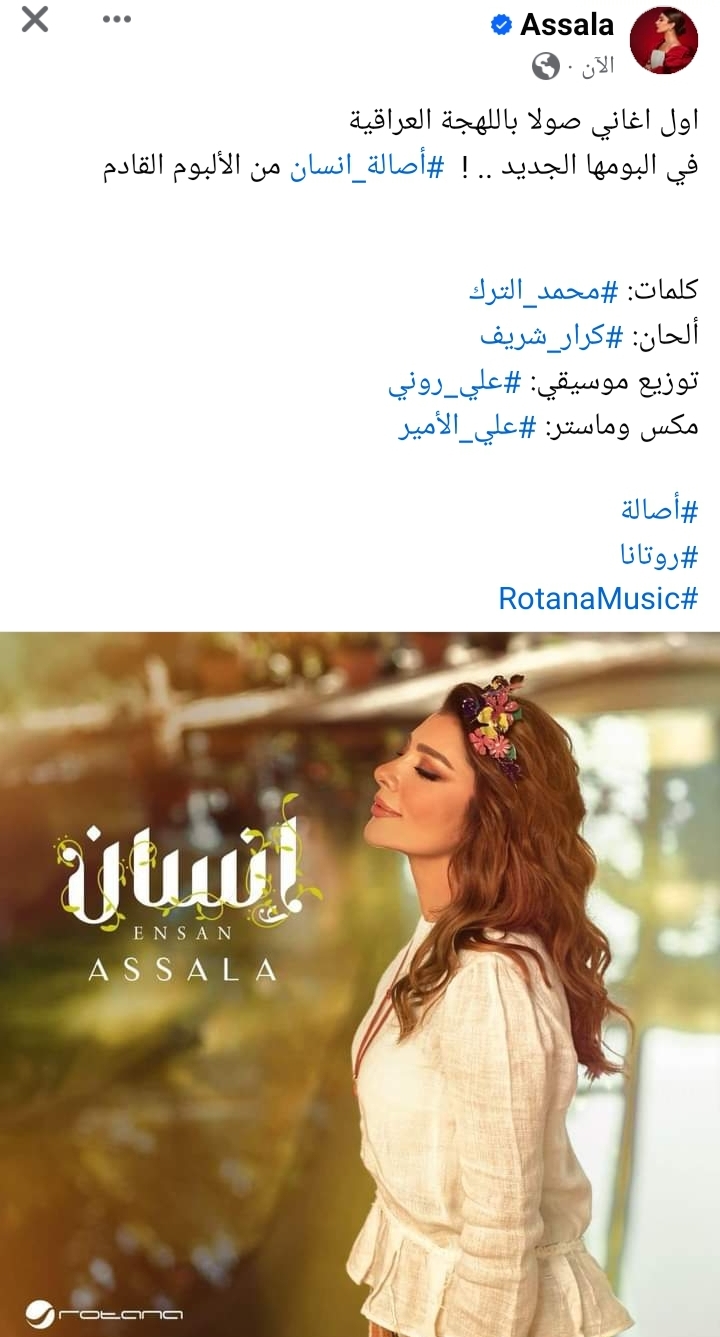
Task: Open hashtag #كرار_شريف
Action: coord(551,336)
